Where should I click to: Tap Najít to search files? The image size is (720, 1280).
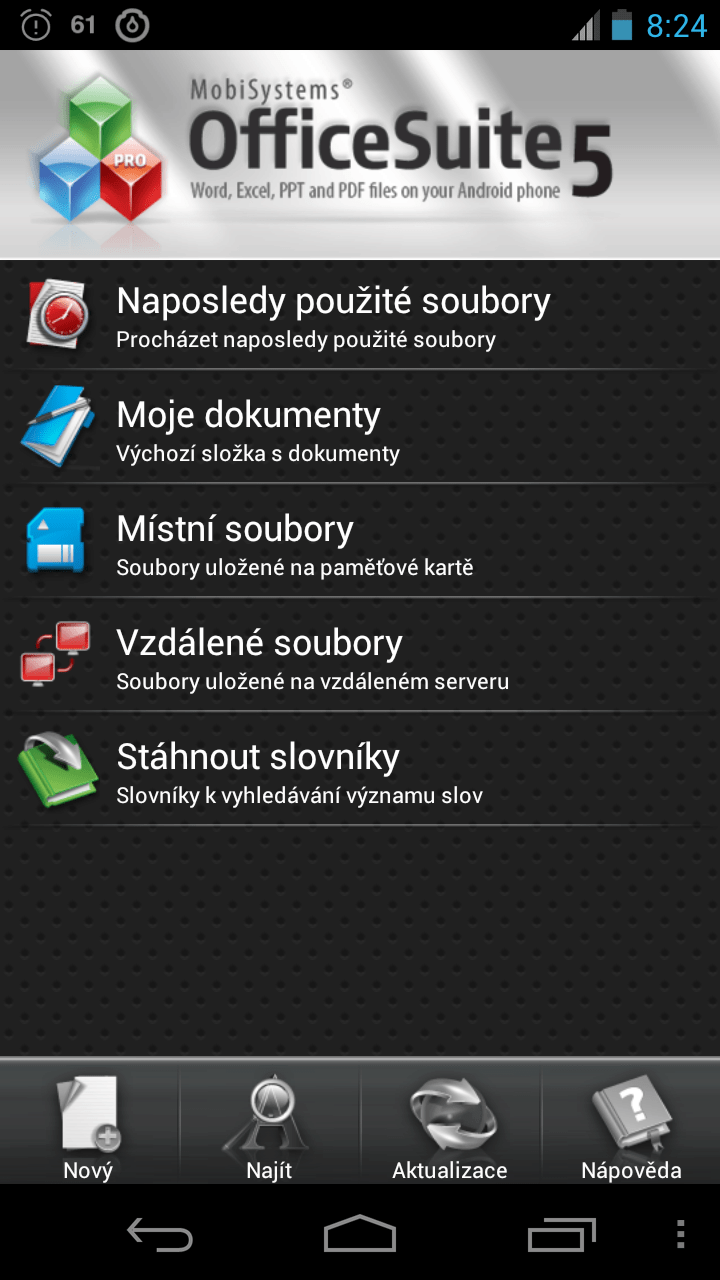click(269, 1125)
